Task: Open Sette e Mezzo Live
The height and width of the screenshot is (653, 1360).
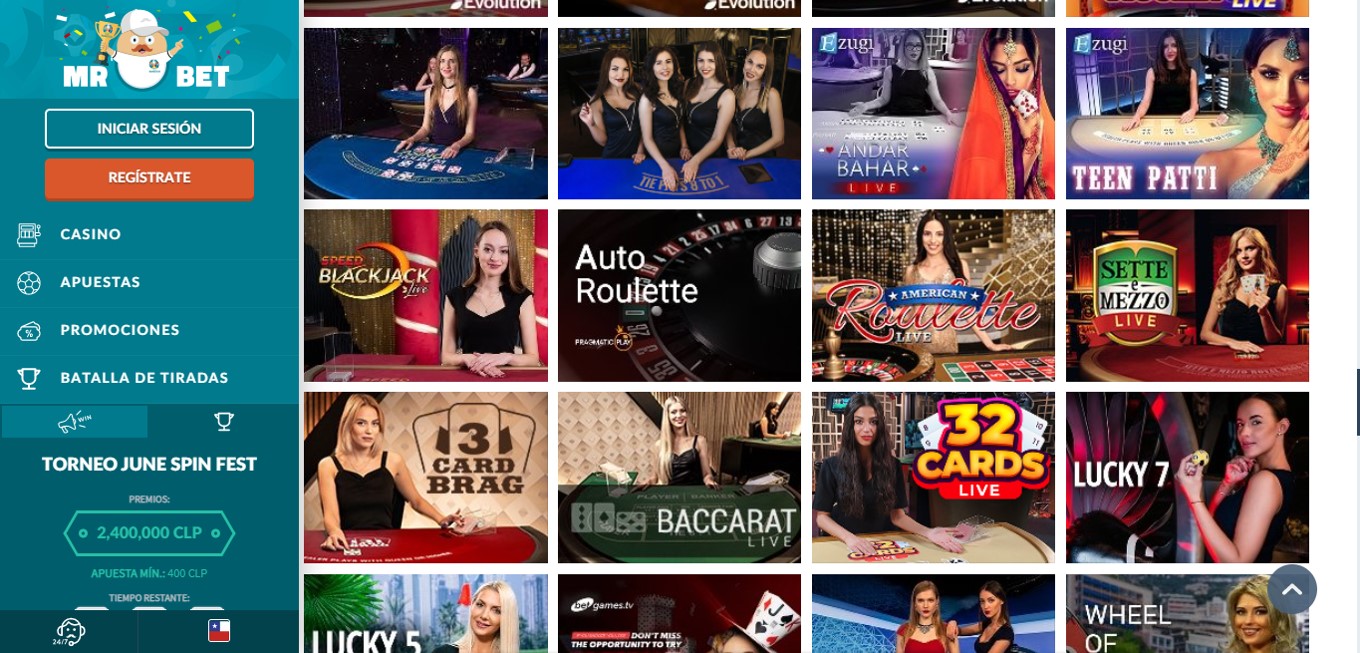Action: click(x=1187, y=296)
